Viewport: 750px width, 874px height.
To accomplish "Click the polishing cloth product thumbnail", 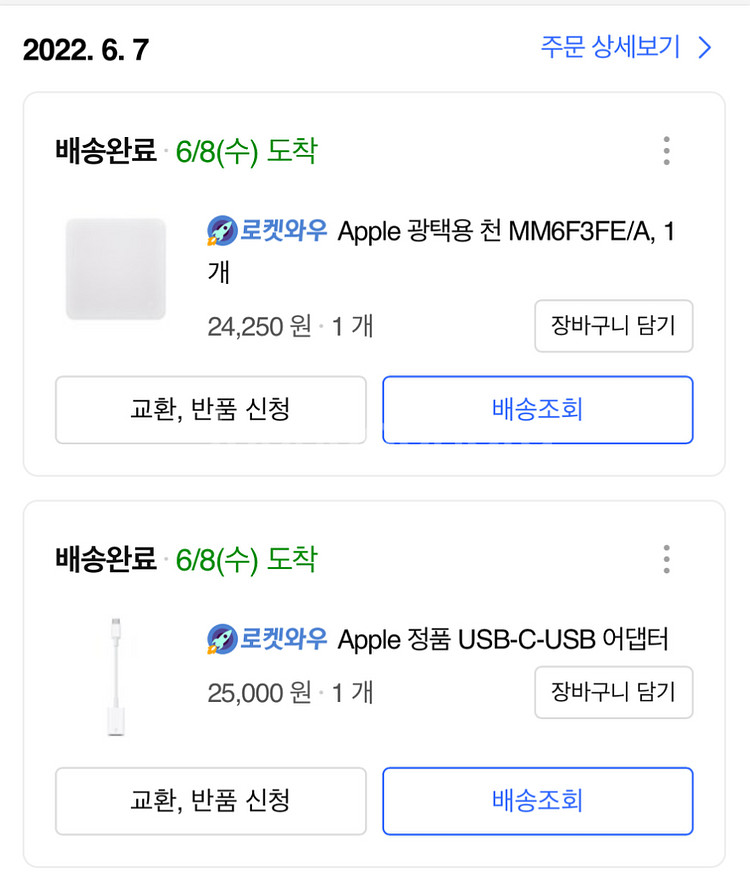I will [115, 270].
